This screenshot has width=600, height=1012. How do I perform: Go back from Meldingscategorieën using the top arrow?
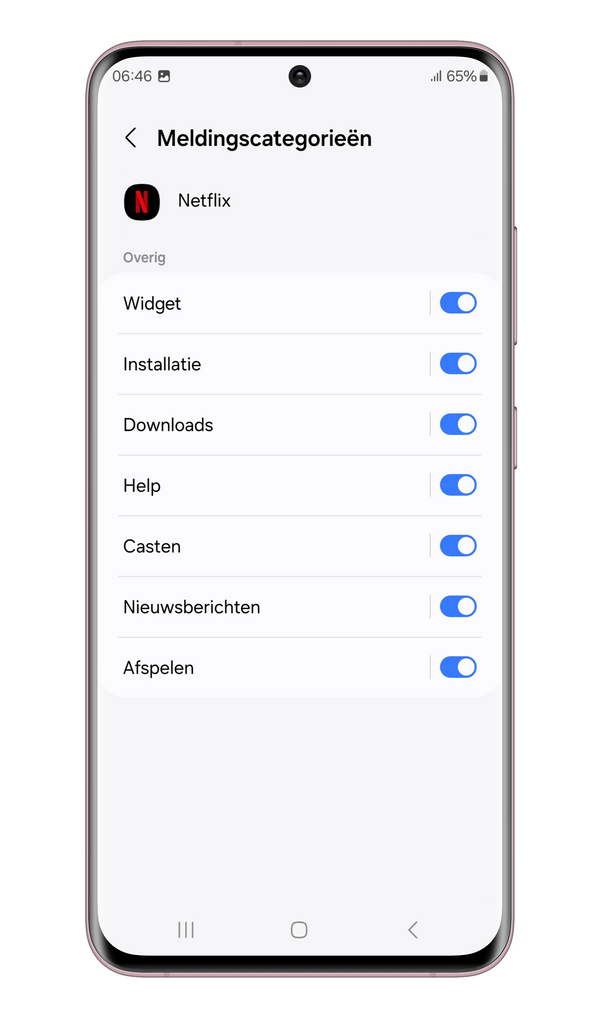(131, 137)
